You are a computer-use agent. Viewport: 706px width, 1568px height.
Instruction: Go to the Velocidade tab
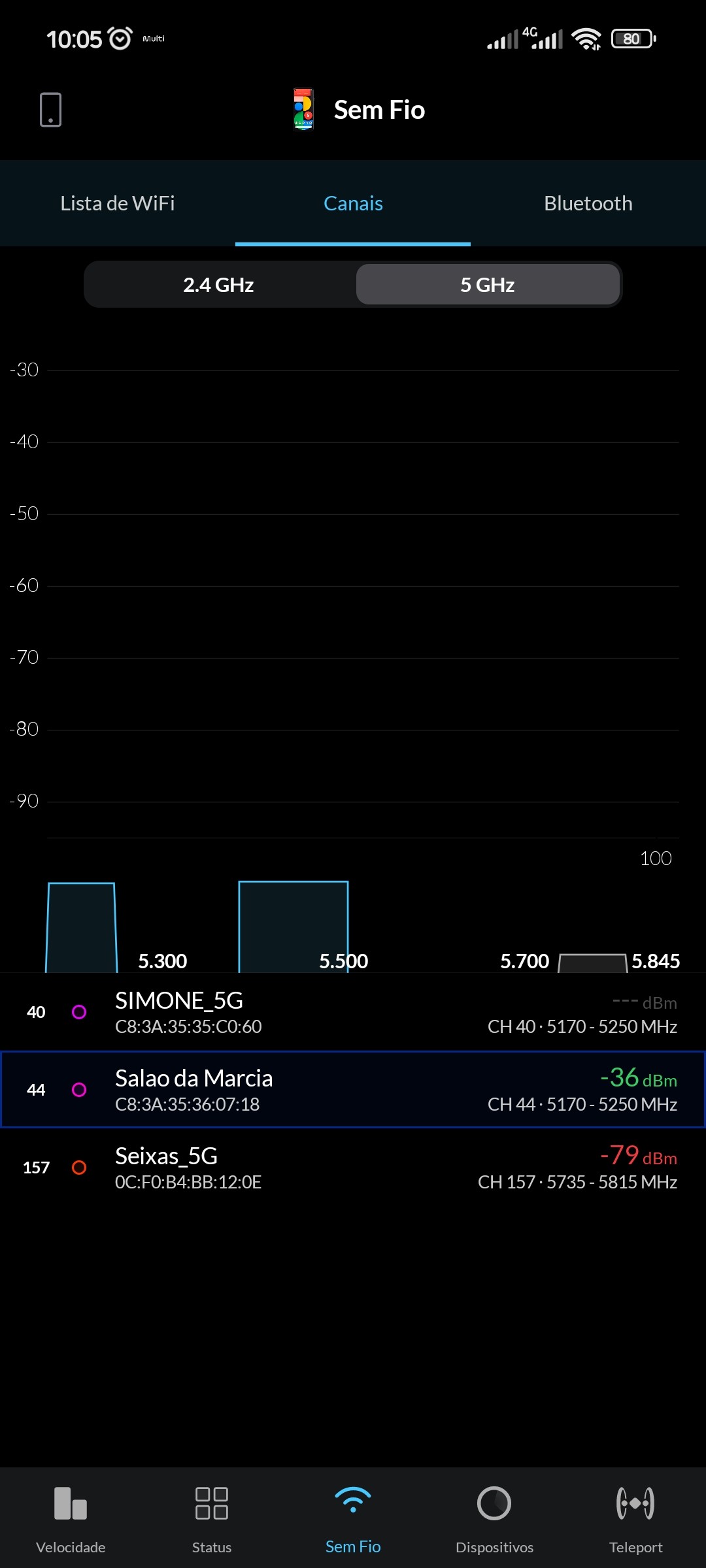pos(71,1517)
